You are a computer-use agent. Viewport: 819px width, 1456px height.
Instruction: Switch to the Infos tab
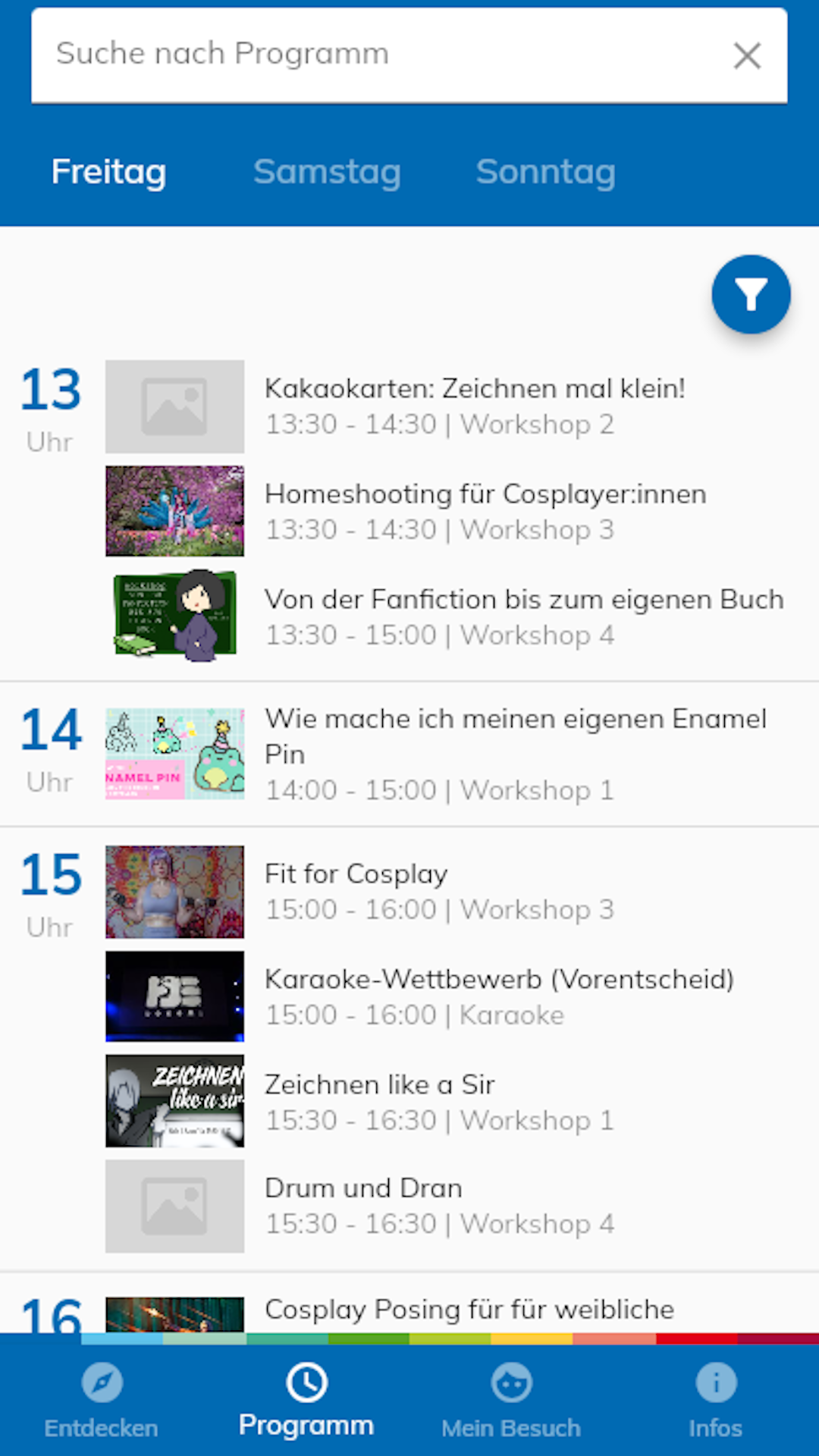[715, 1400]
